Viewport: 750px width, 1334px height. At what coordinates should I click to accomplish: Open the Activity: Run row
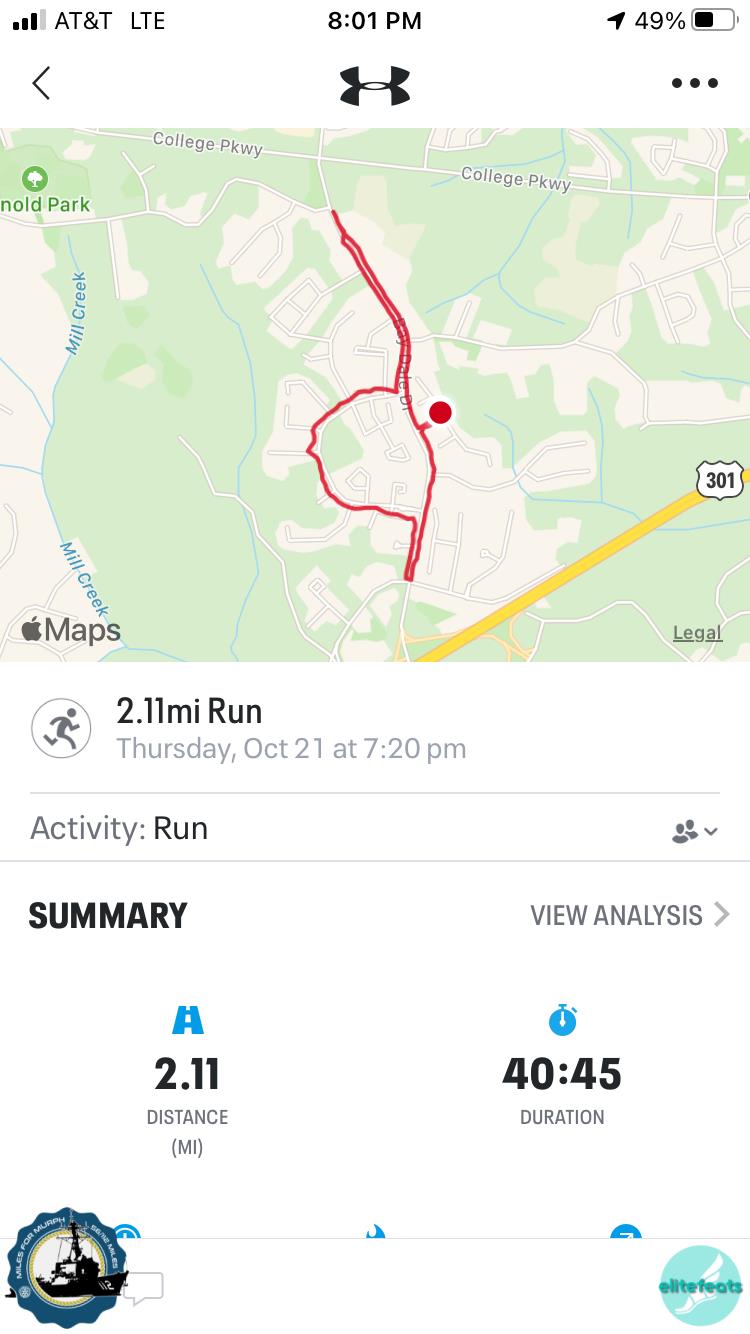[x=300, y=828]
